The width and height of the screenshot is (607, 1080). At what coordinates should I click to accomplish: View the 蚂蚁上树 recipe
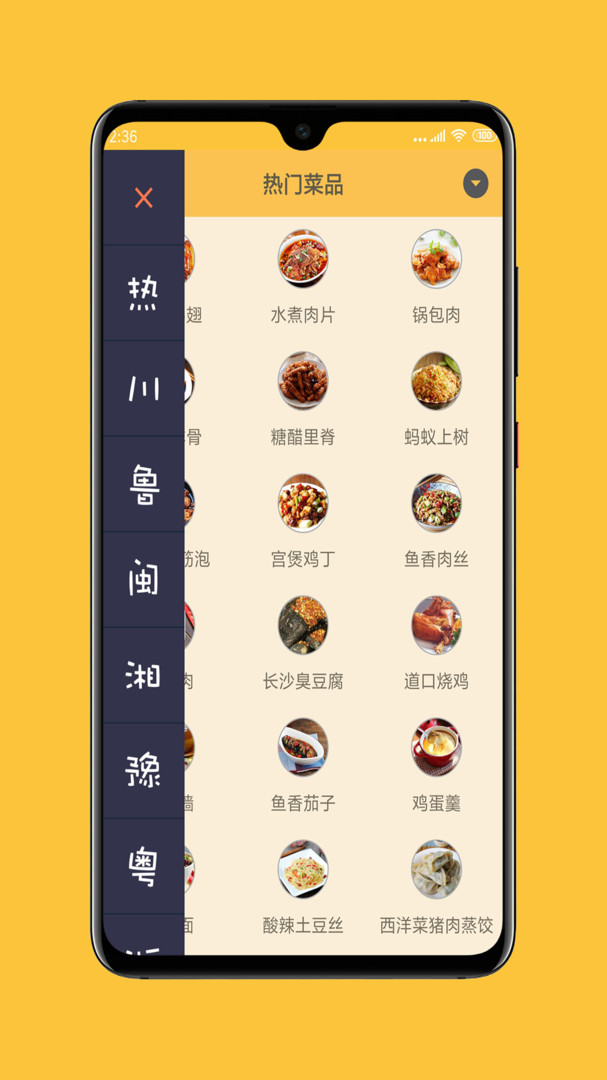click(x=437, y=399)
